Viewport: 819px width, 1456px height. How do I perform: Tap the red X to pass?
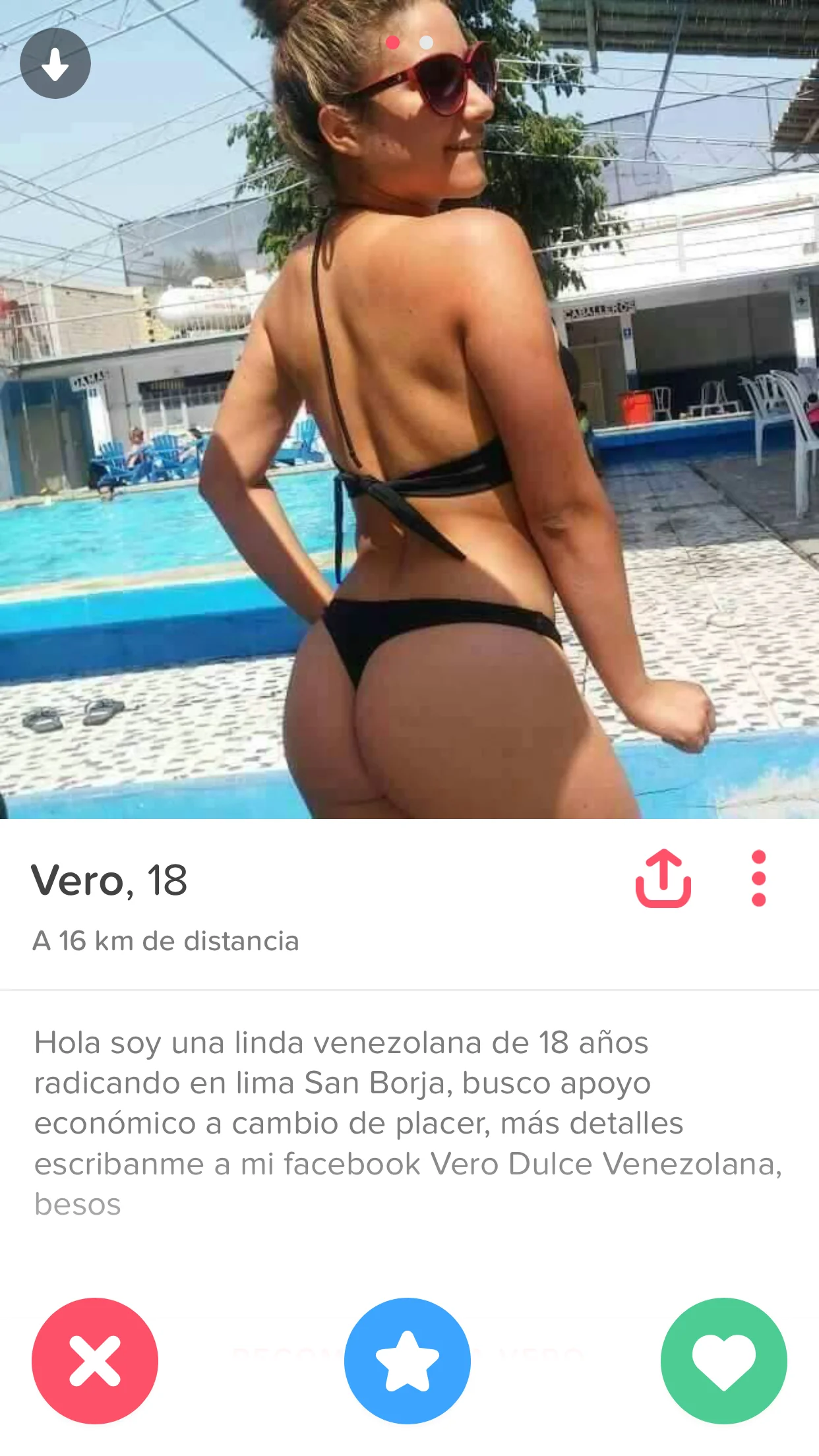95,1360
